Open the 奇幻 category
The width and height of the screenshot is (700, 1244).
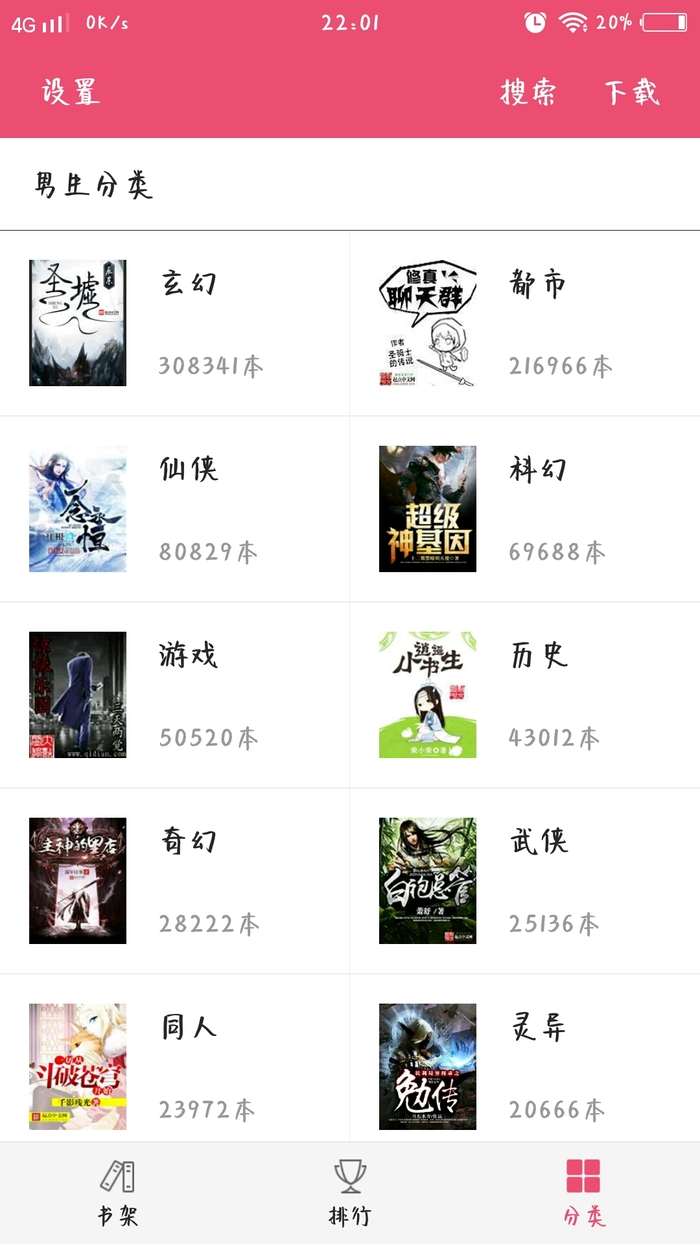coord(175,881)
